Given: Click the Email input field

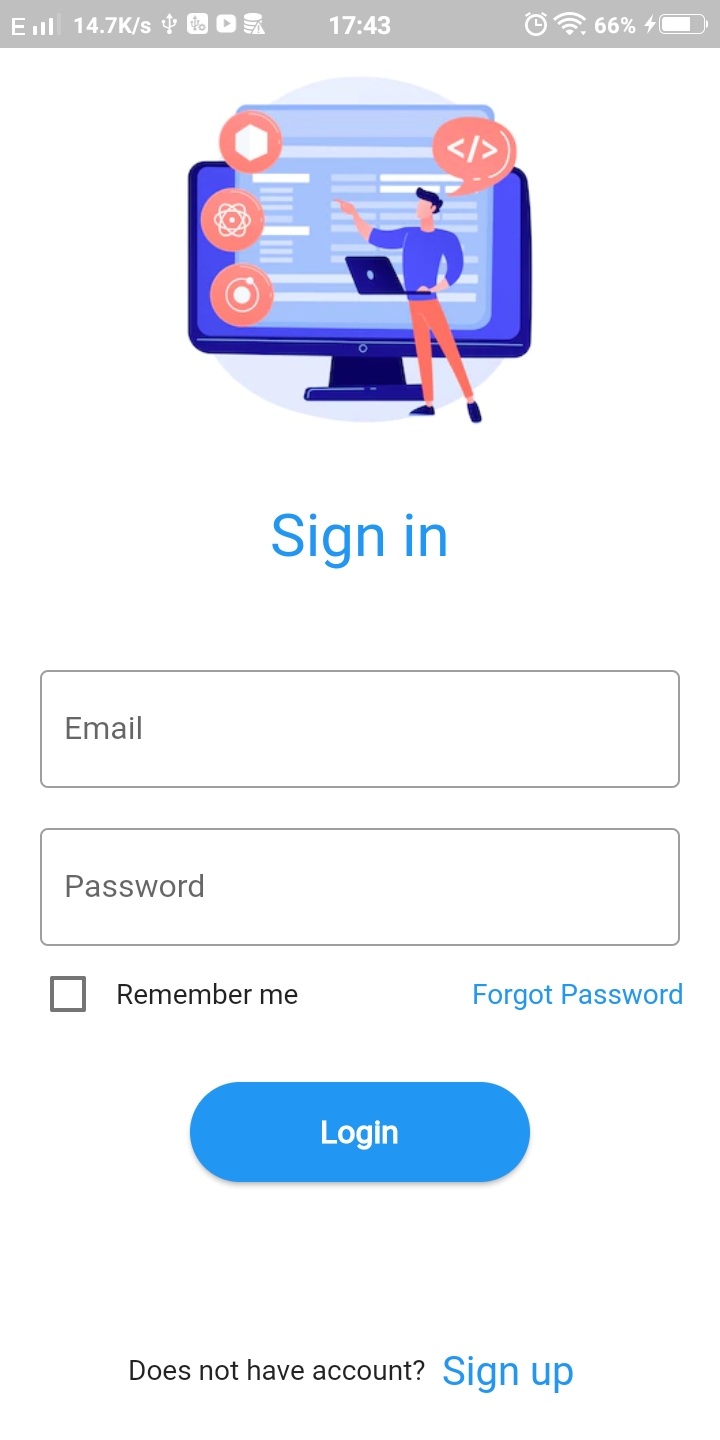Looking at the screenshot, I should tap(360, 728).
